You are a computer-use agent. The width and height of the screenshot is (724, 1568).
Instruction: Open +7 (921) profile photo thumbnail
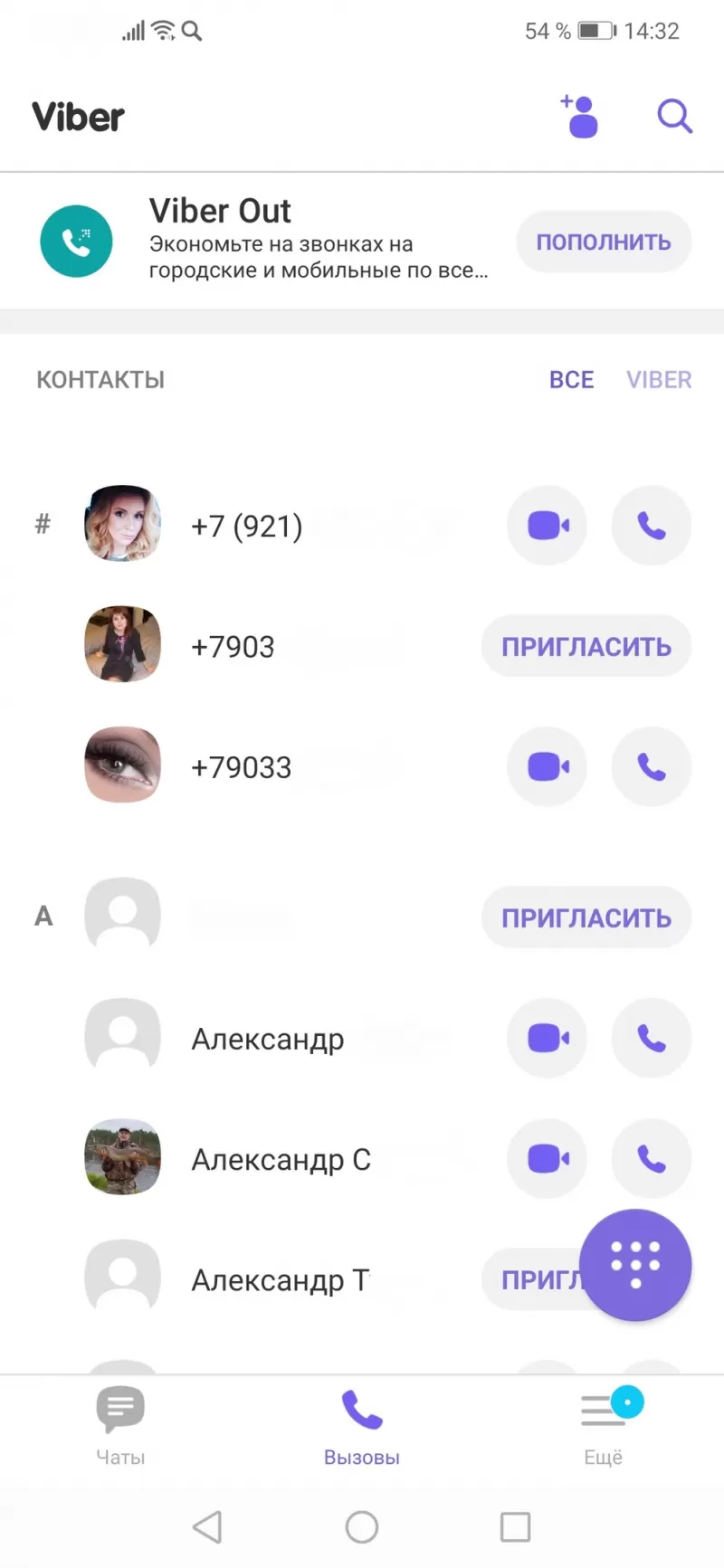(122, 525)
